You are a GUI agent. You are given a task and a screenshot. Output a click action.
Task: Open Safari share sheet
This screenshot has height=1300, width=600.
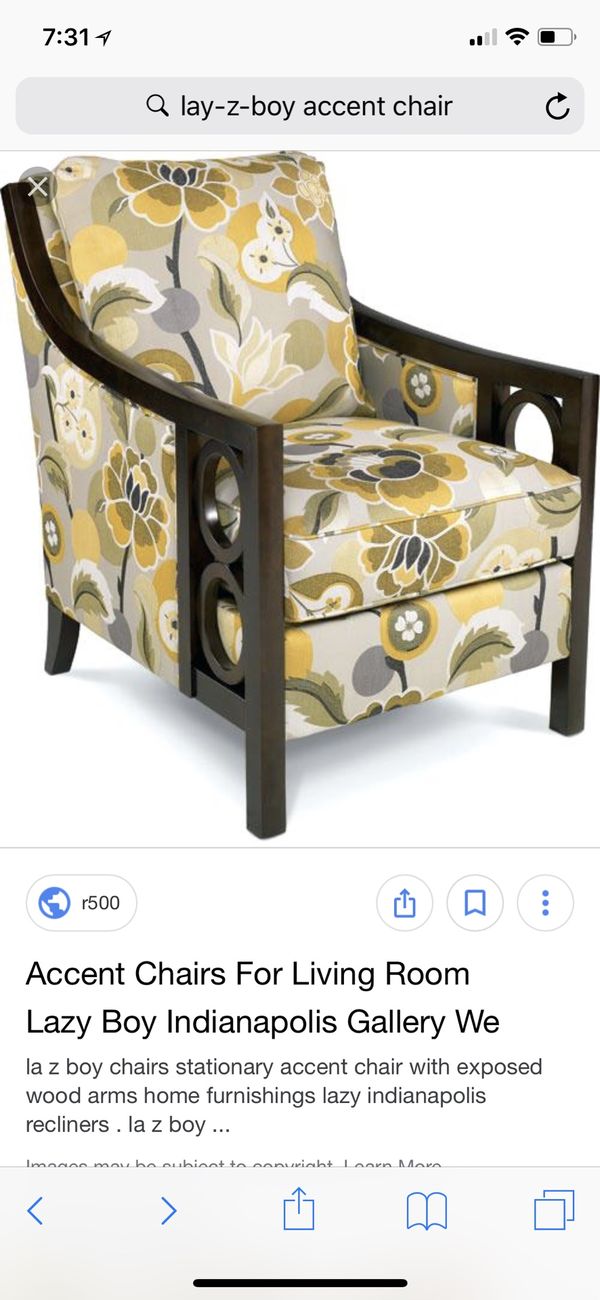click(298, 1209)
